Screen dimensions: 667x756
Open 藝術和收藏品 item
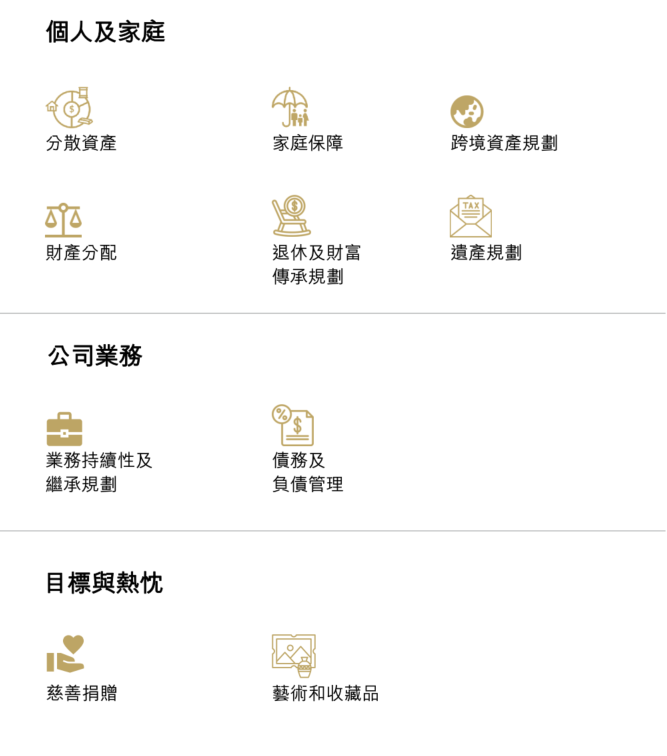325,693
